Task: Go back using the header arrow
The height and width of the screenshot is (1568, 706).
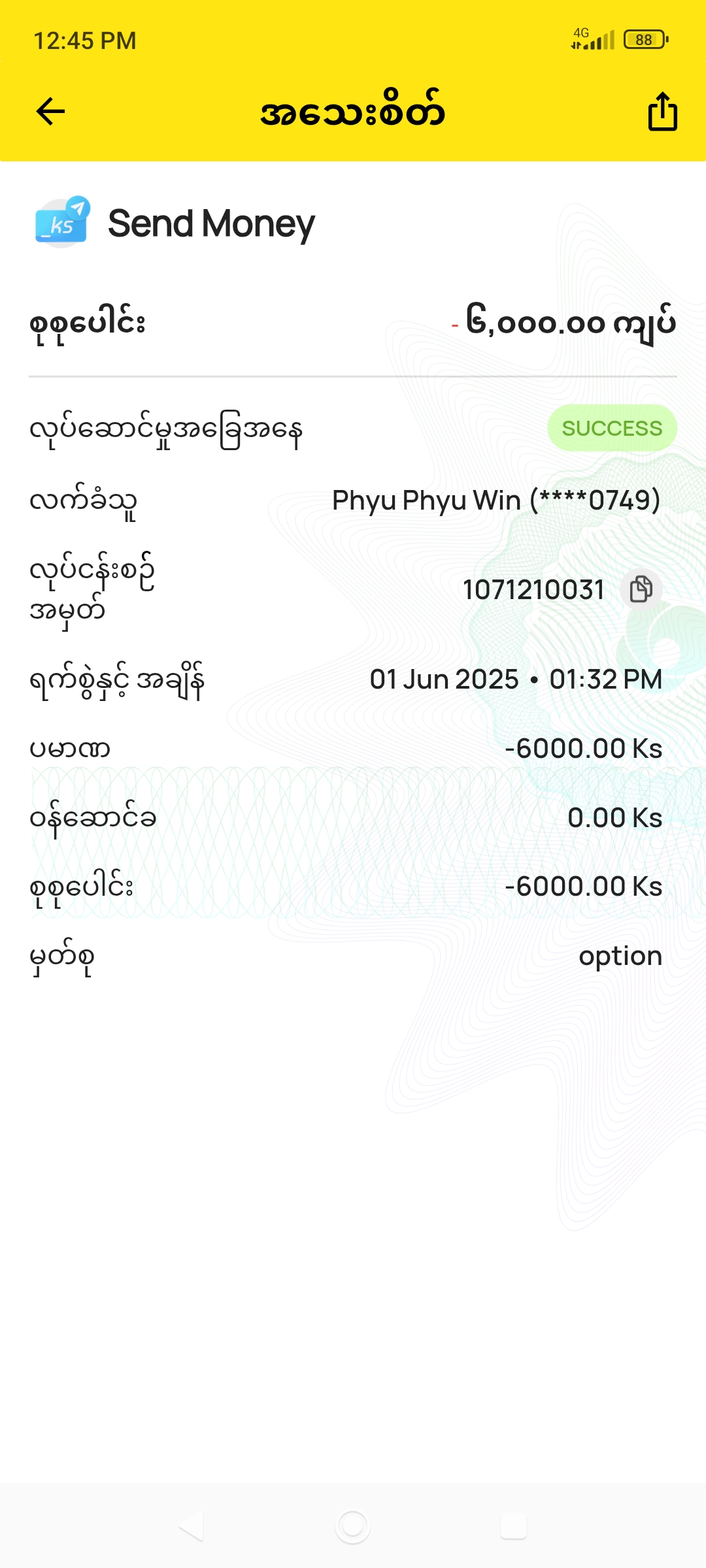Action: coord(50,111)
